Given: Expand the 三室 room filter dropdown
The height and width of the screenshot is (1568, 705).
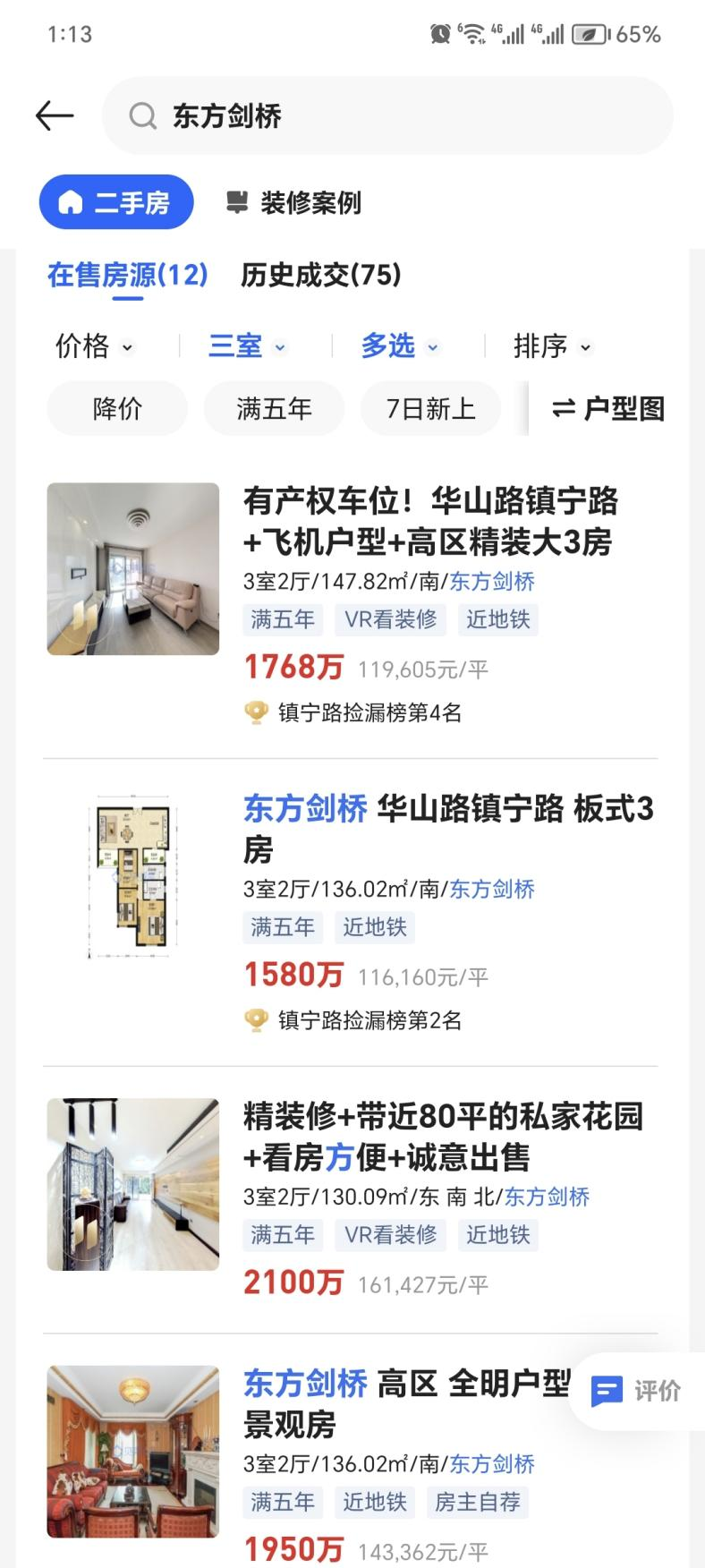Looking at the screenshot, I should 246,347.
